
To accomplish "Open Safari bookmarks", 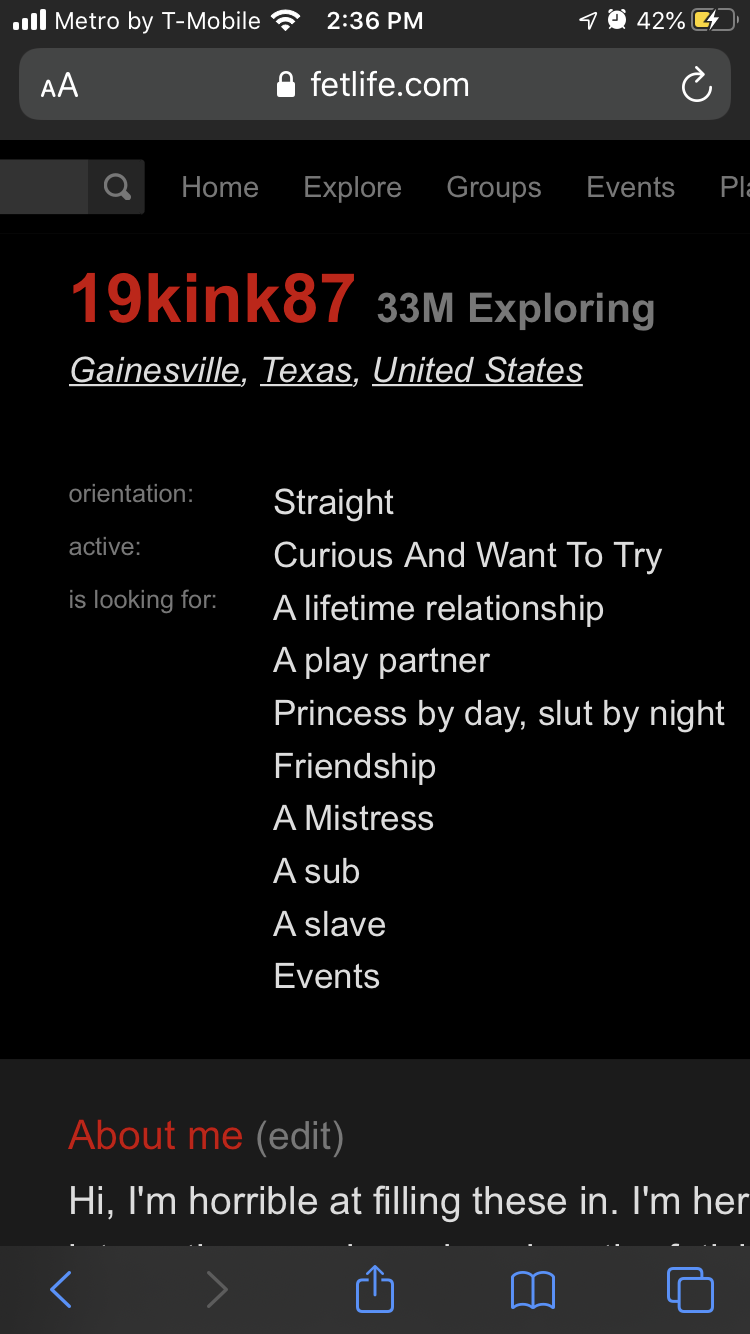I will pyautogui.click(x=532, y=1290).
